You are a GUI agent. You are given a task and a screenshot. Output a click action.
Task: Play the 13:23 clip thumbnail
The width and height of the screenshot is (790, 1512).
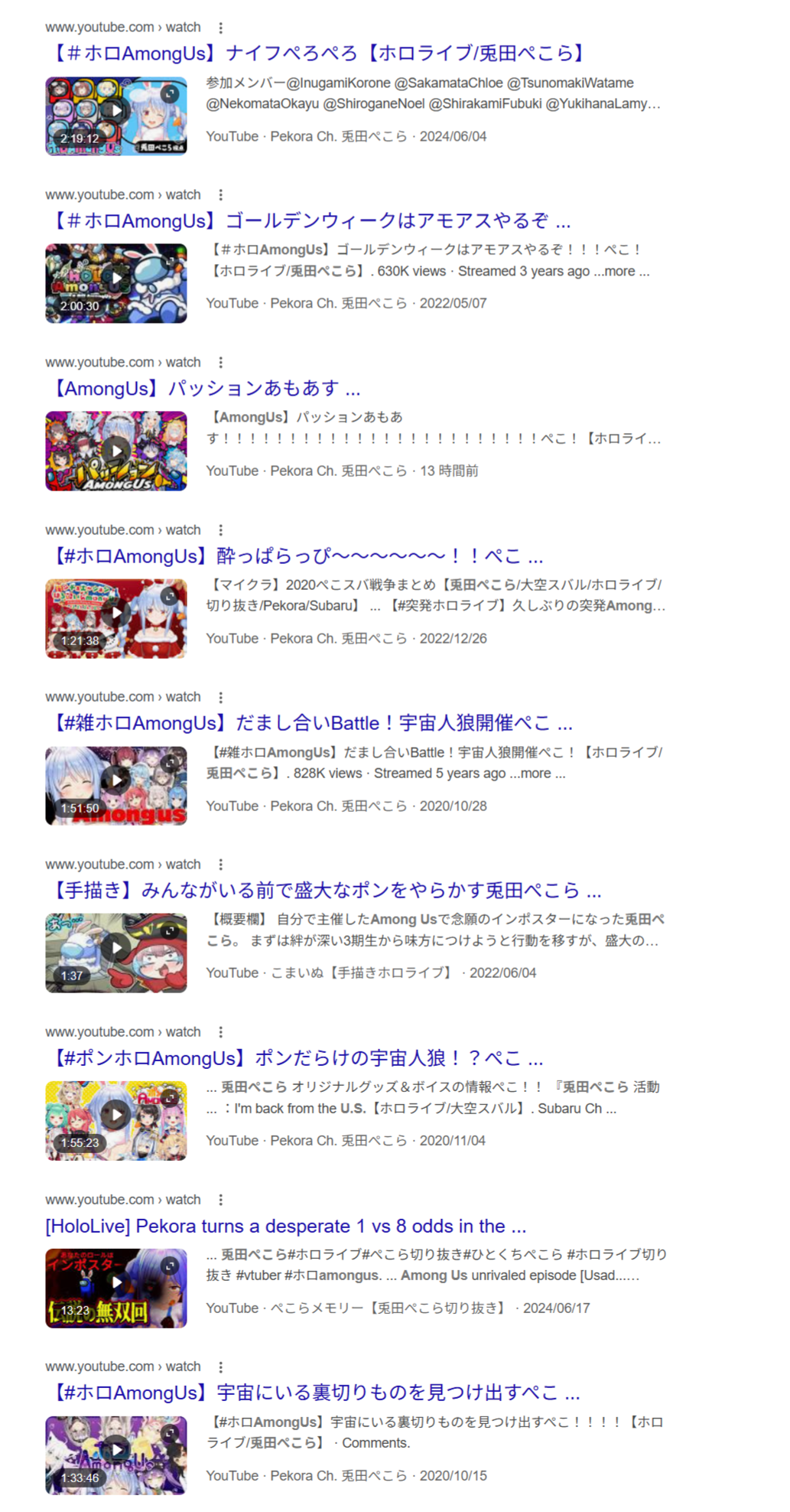point(115,1288)
